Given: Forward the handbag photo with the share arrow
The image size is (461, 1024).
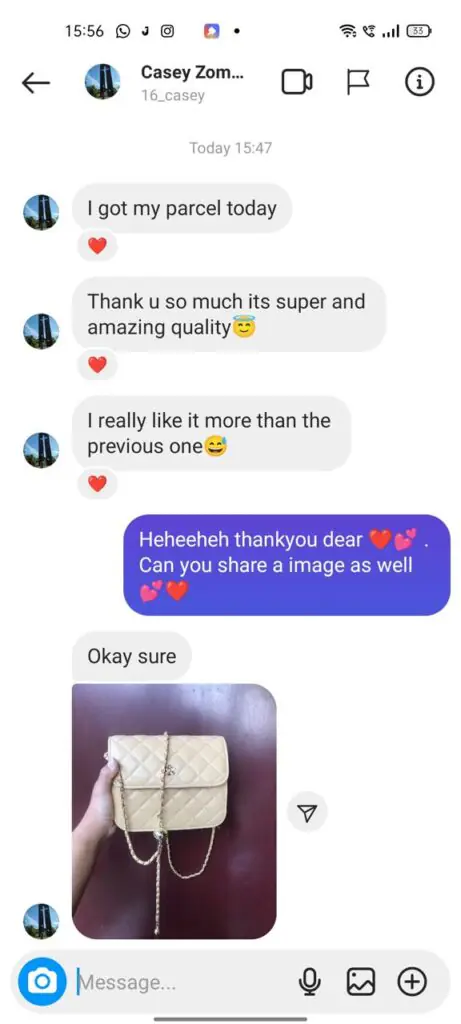Looking at the screenshot, I should (307, 812).
